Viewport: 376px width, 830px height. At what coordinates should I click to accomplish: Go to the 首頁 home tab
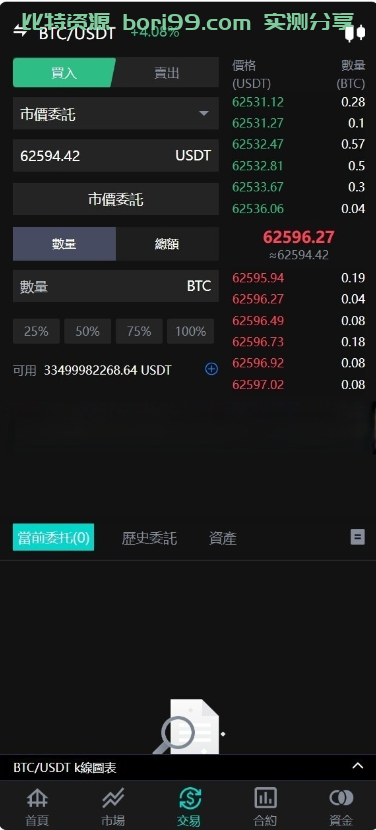(37, 807)
